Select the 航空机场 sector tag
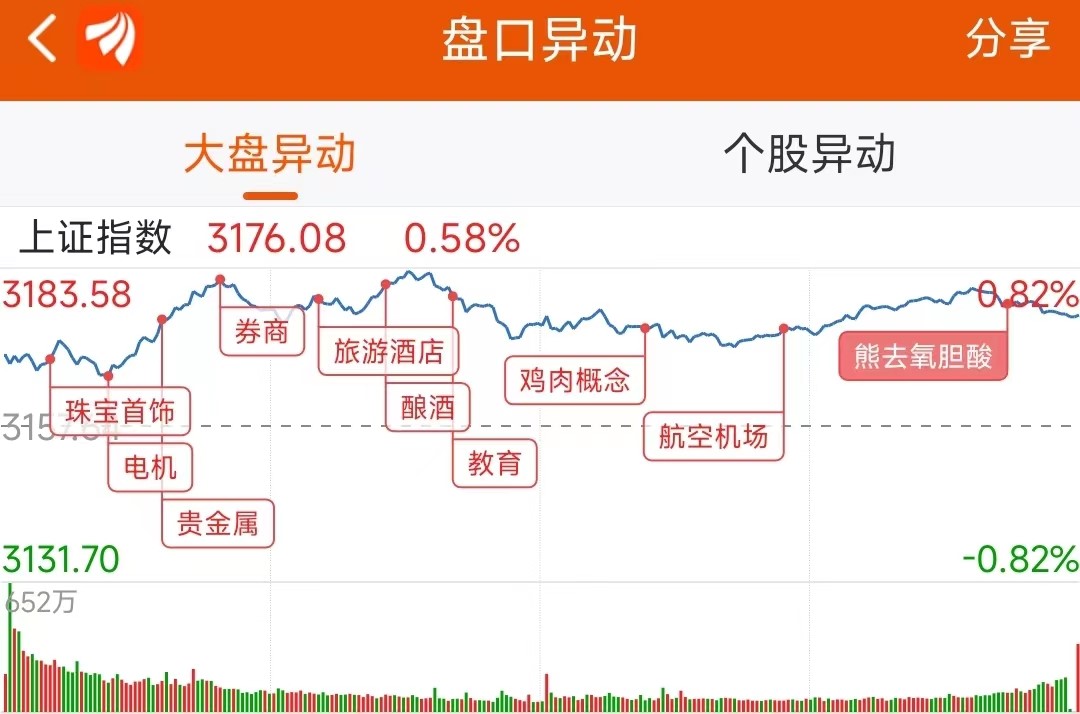This screenshot has height=714, width=1080. (x=714, y=437)
